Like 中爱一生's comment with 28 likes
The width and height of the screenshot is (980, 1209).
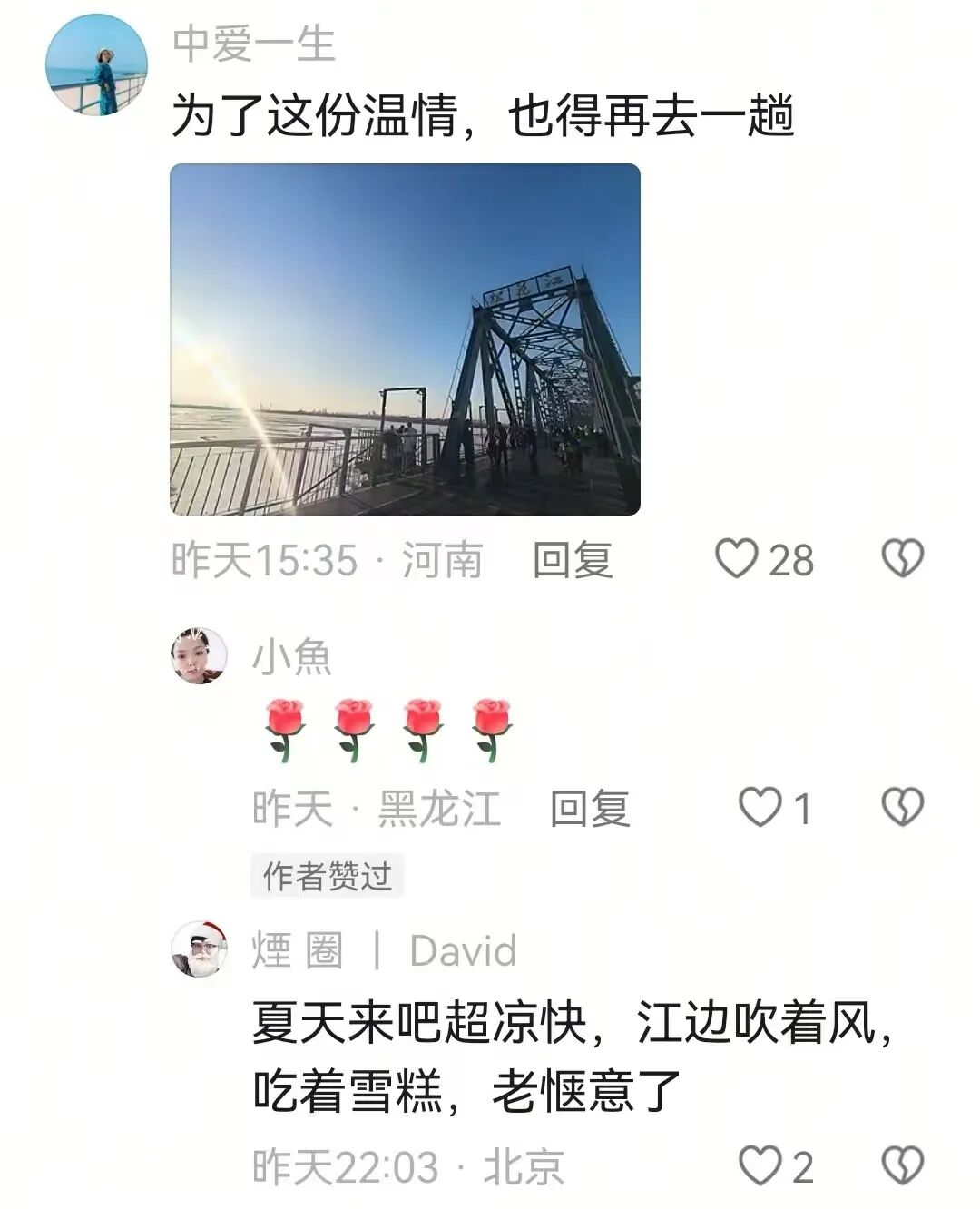pyautogui.click(x=737, y=559)
